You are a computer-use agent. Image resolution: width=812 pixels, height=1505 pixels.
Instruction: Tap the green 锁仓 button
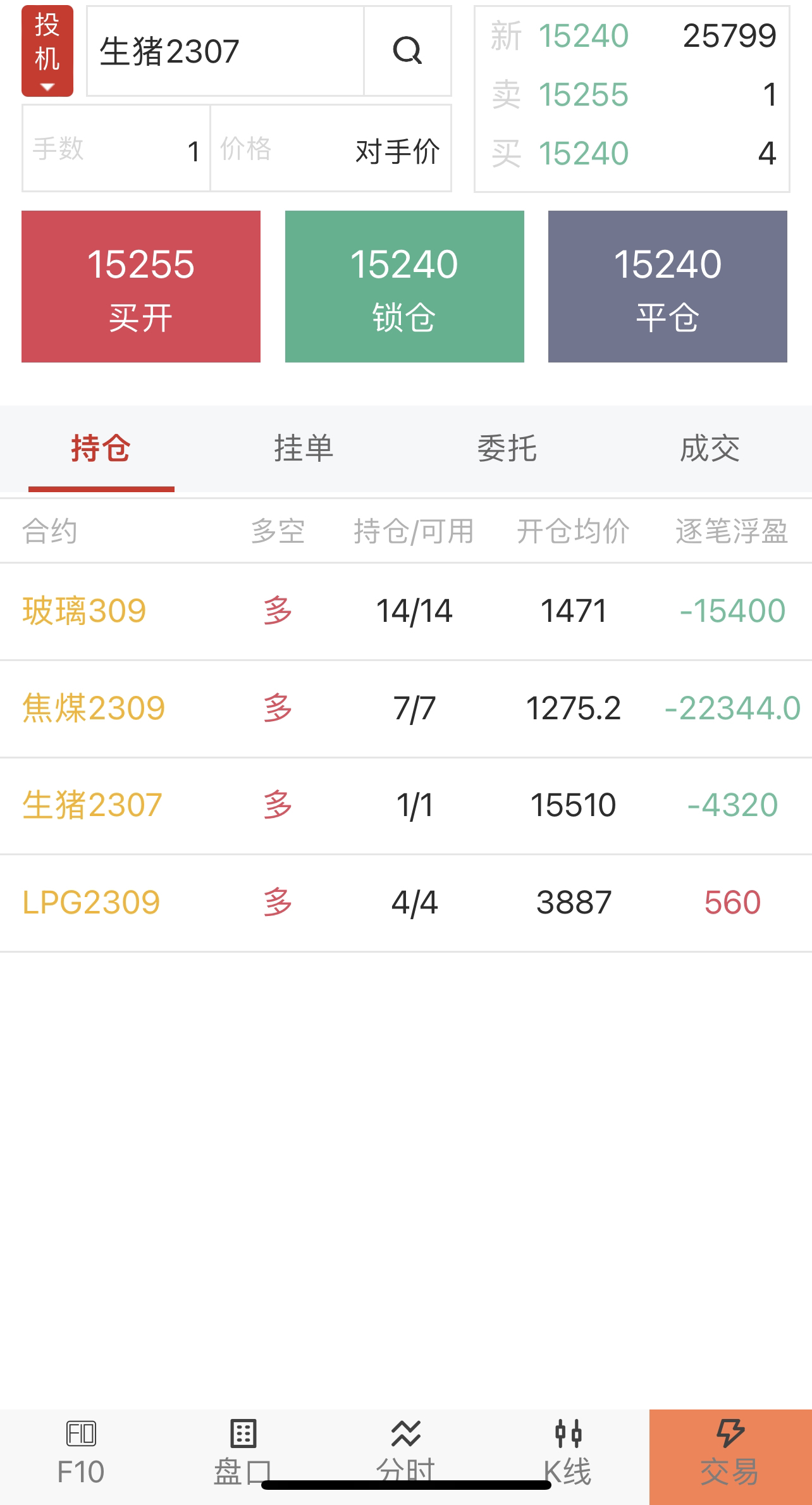[x=405, y=287]
